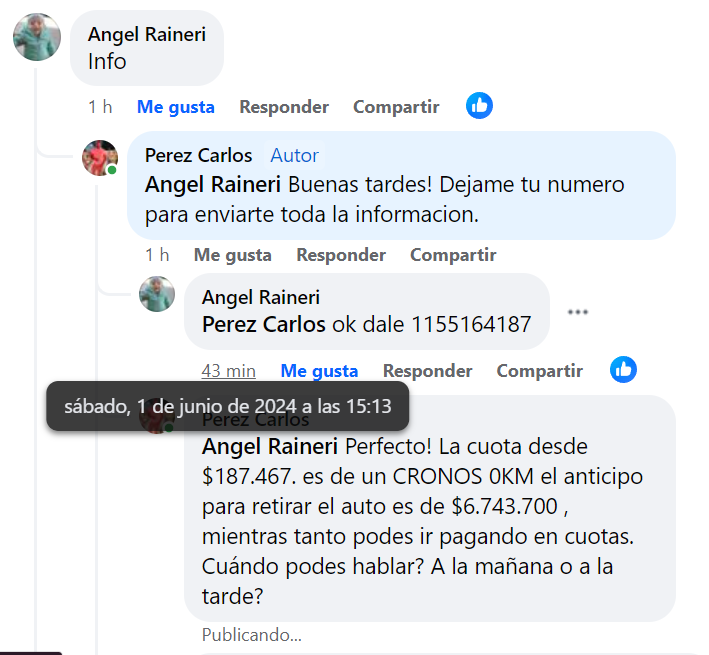Tap Responder under Angel Raineri's Info comment

[x=284, y=107]
